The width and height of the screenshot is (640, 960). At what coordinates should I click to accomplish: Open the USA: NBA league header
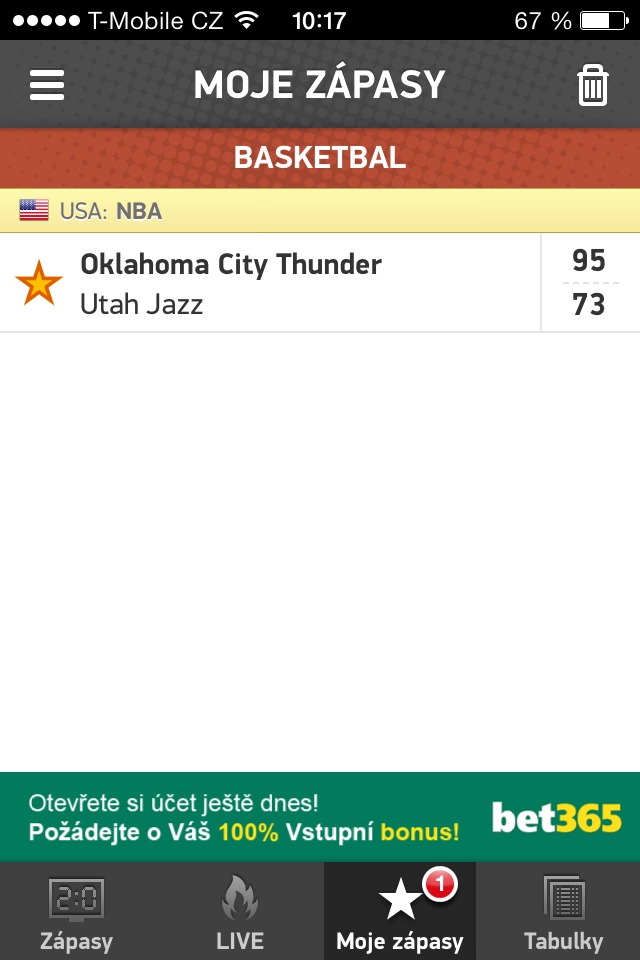(110, 211)
